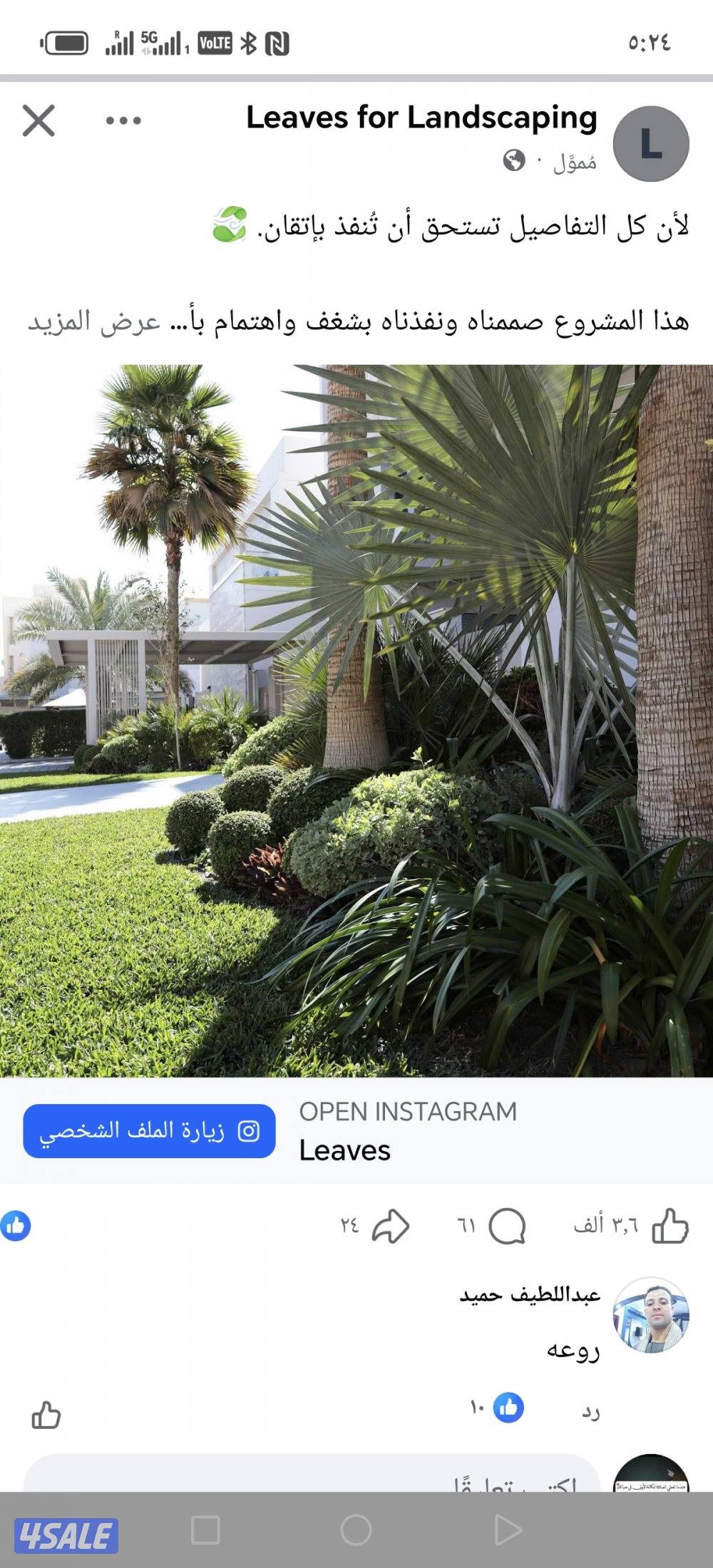Image resolution: width=713 pixels, height=1568 pixels.
Task: Close the sponsored post view
Action: point(39,120)
